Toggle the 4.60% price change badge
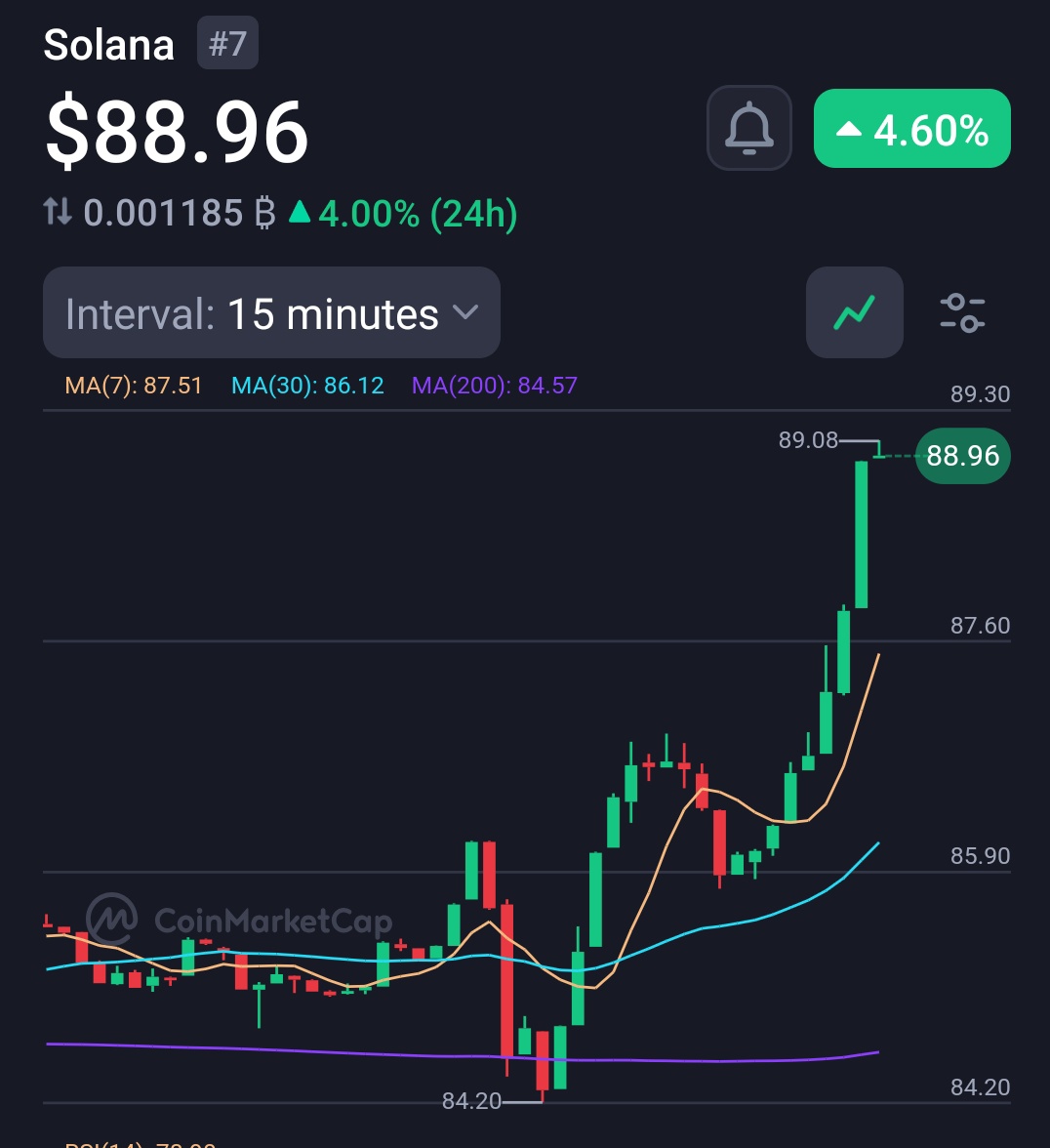Image resolution: width=1050 pixels, height=1148 pixels. (911, 129)
